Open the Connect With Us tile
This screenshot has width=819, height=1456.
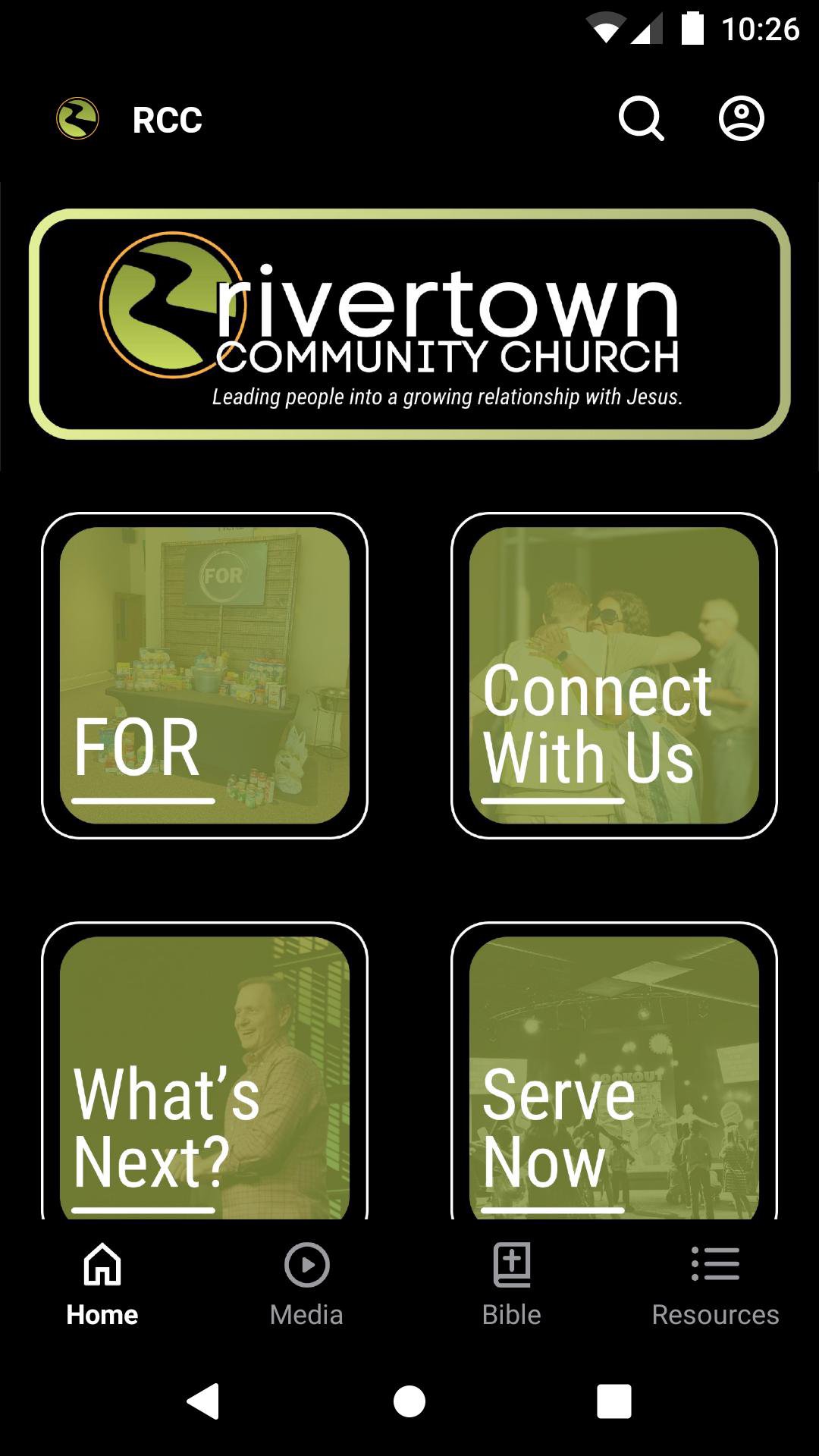coord(614,676)
